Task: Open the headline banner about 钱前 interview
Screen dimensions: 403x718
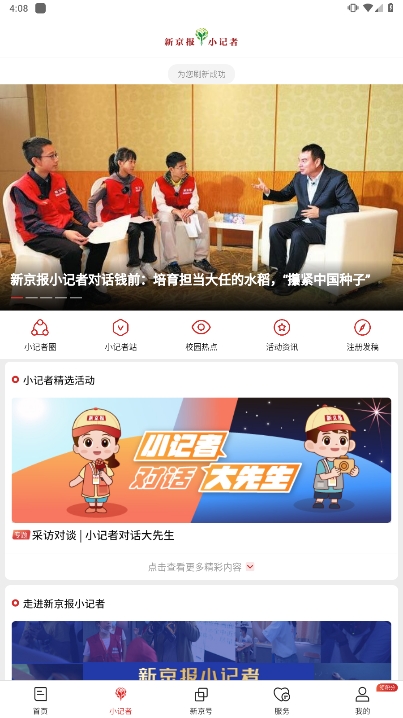Action: click(x=202, y=197)
